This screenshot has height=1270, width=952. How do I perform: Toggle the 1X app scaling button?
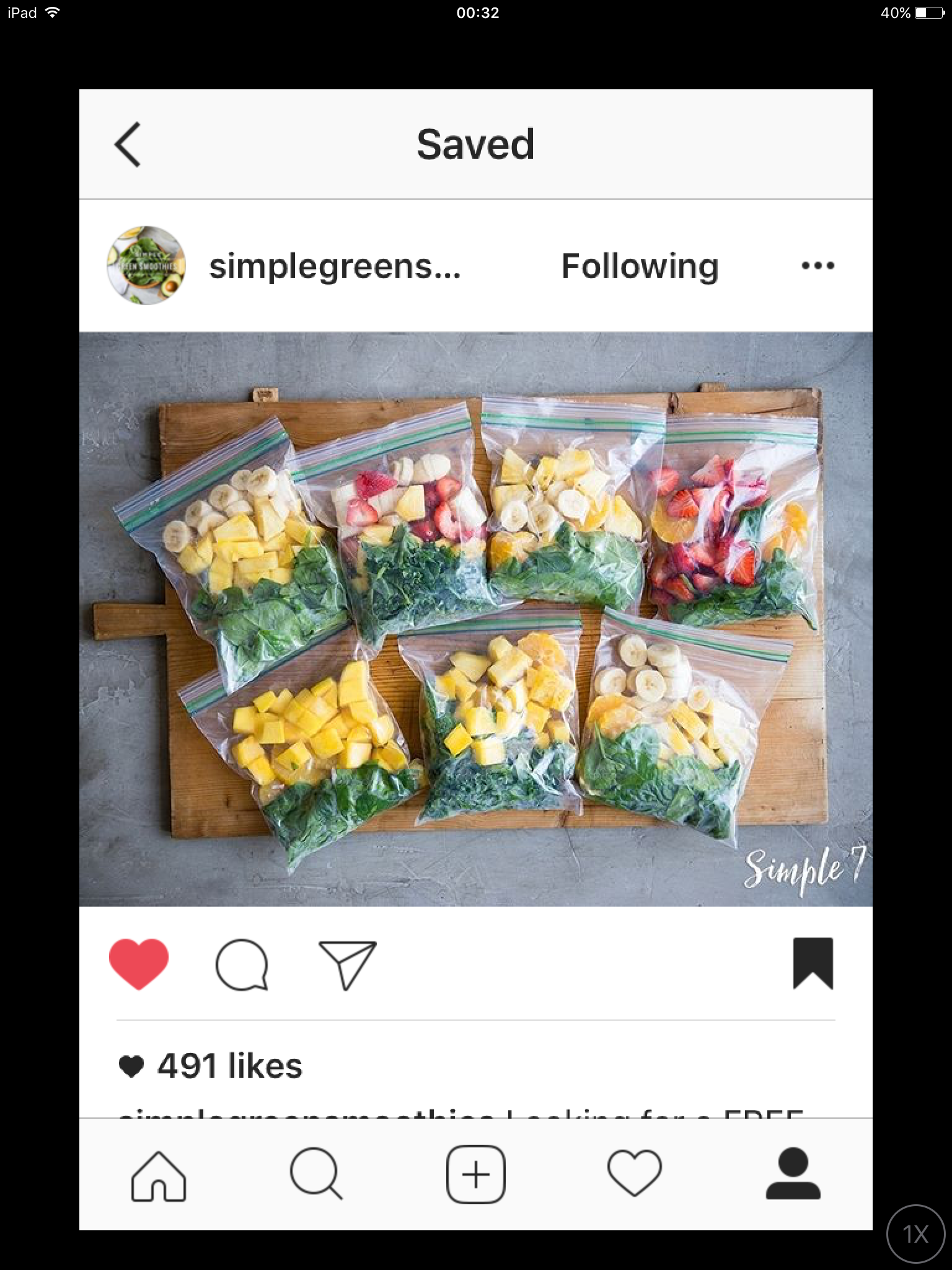(915, 1234)
